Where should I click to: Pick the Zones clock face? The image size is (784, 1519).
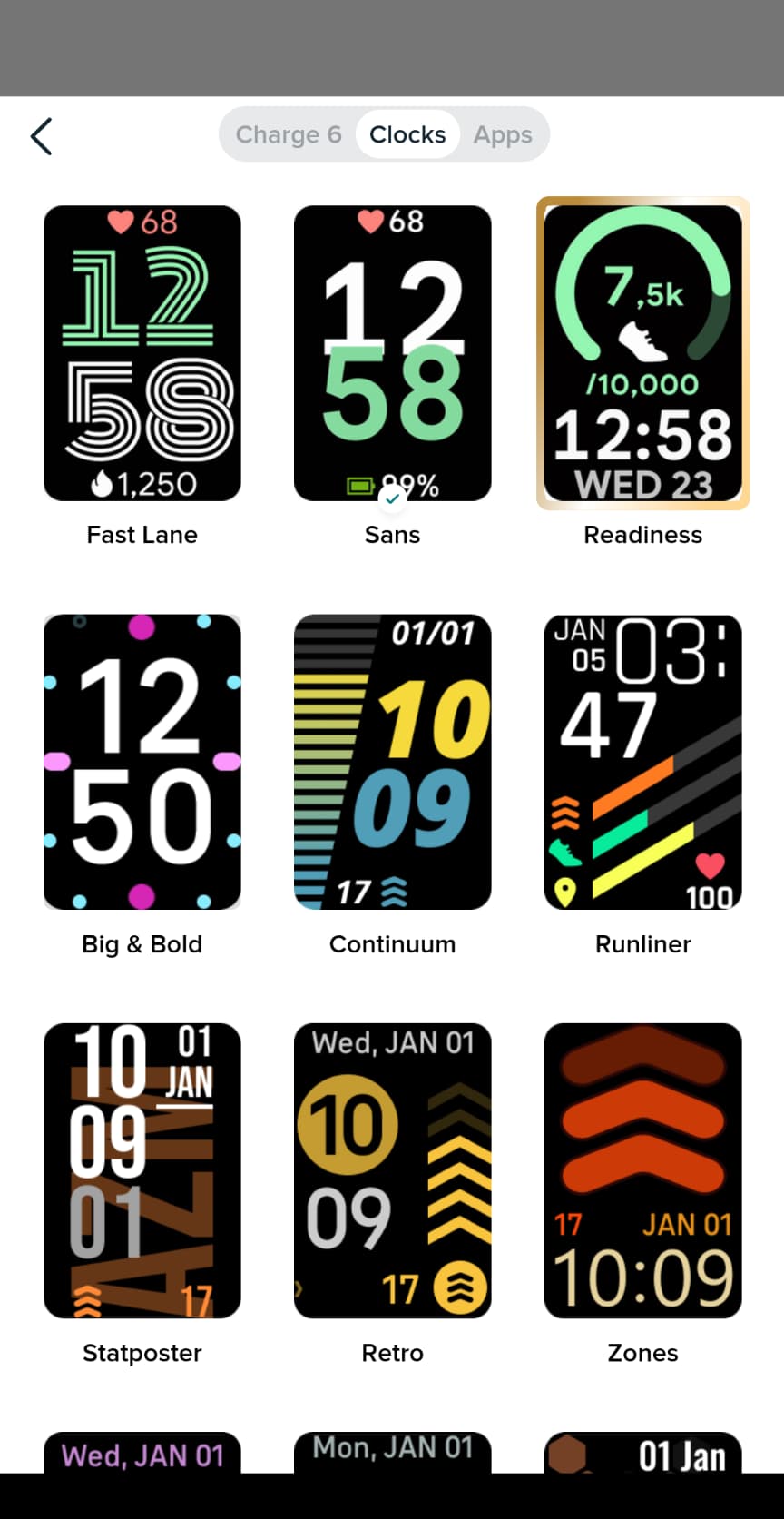(x=642, y=1170)
